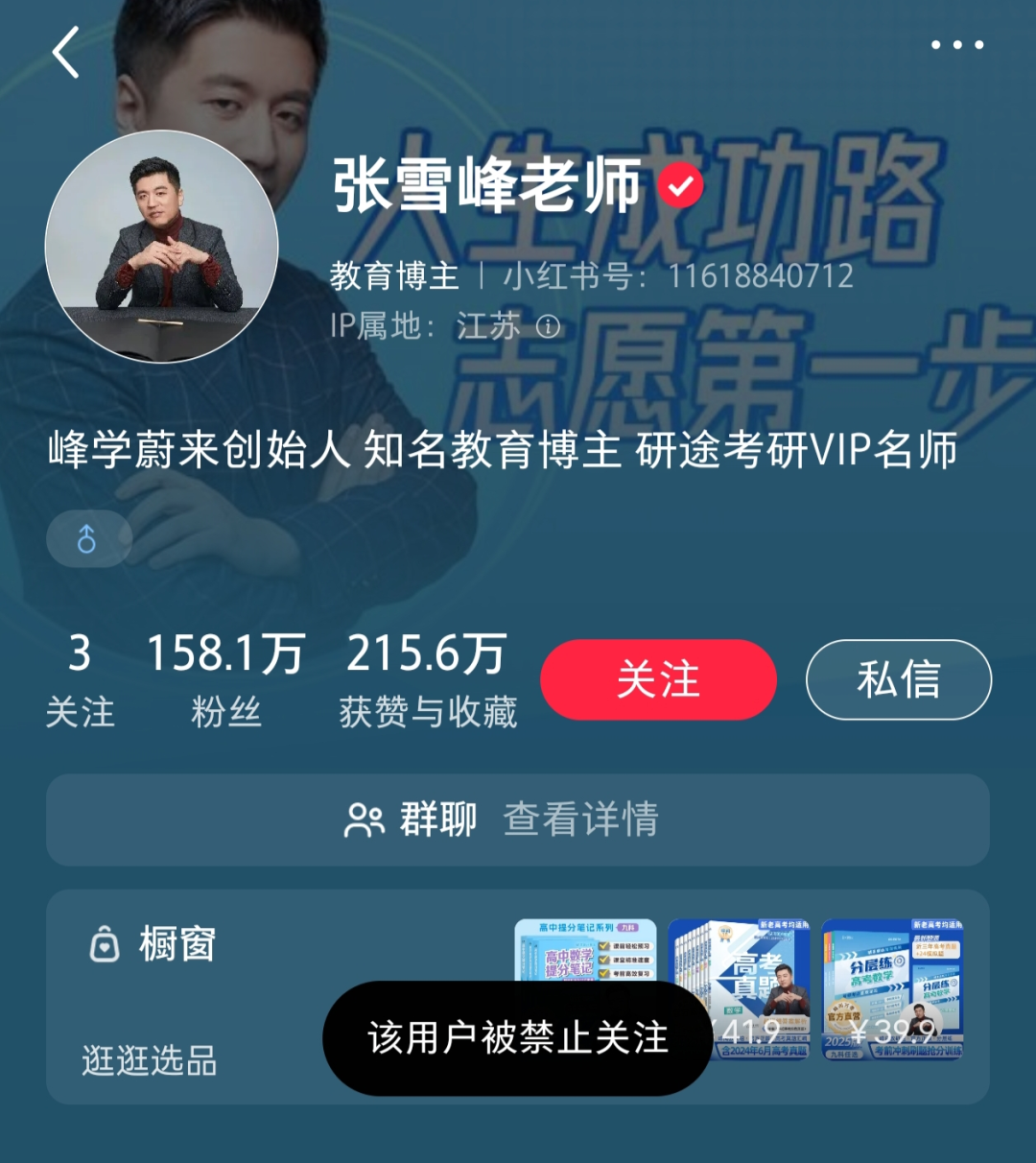View 张雪峰老师's profile avatar

[161, 247]
